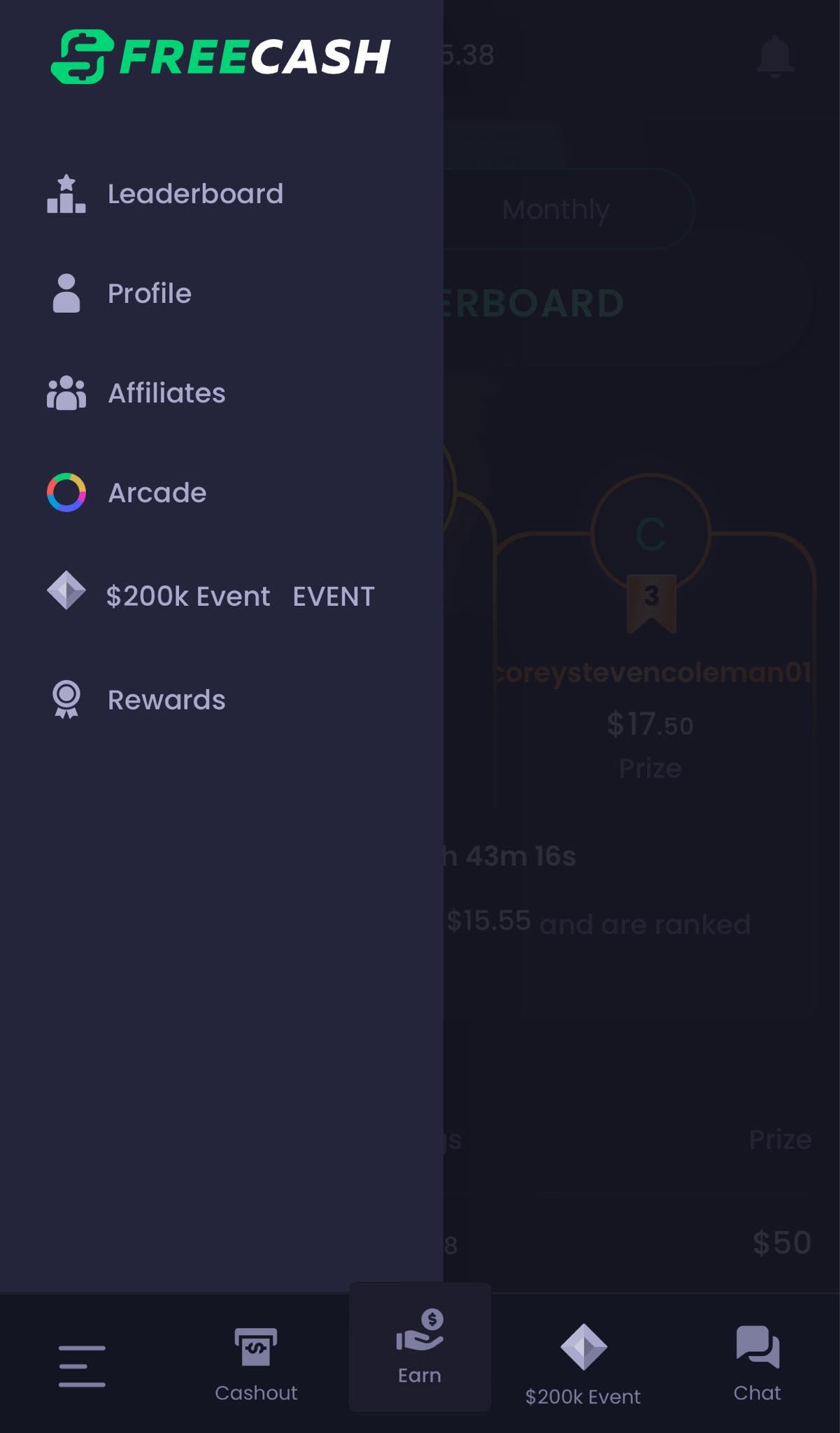Click the Freecash logo

point(220,57)
